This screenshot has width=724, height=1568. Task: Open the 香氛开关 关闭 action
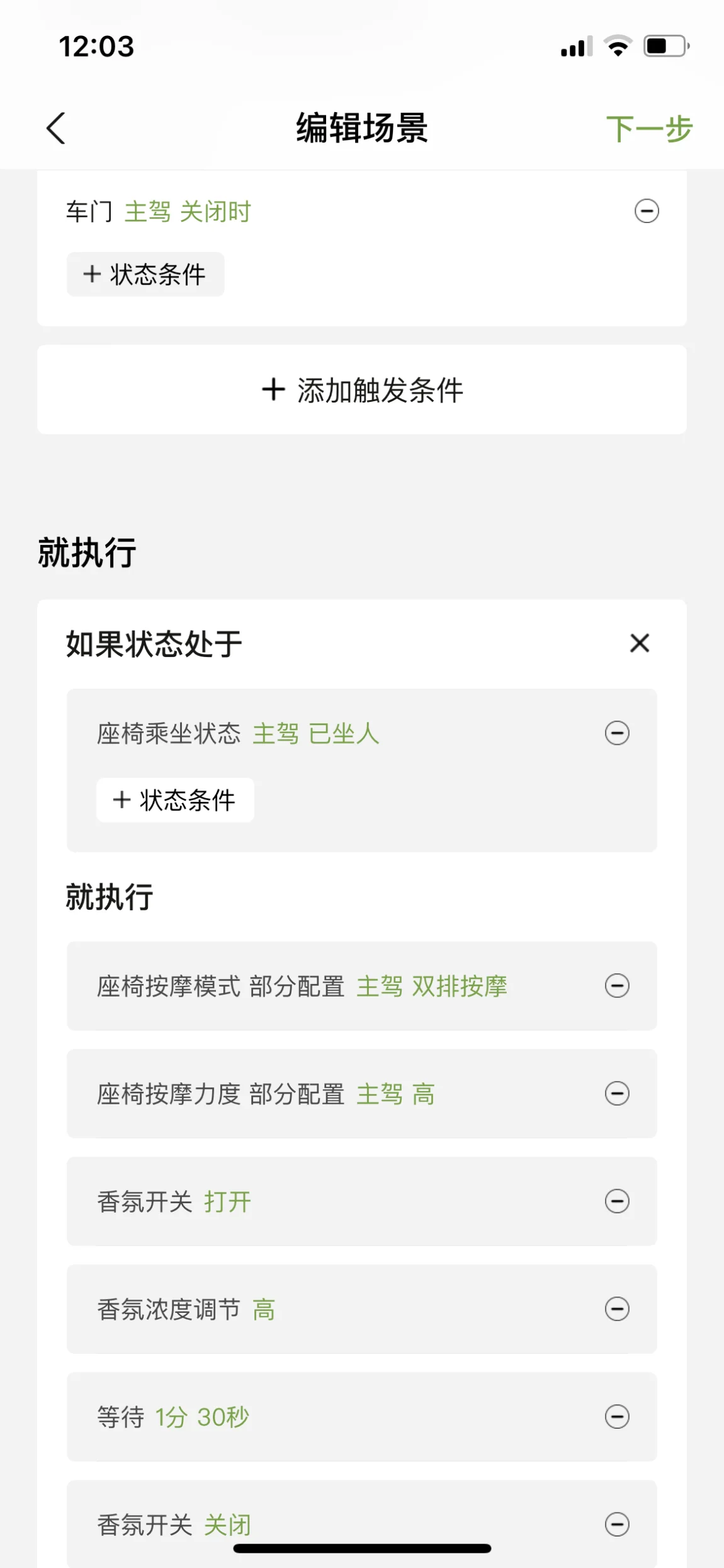tap(362, 1524)
